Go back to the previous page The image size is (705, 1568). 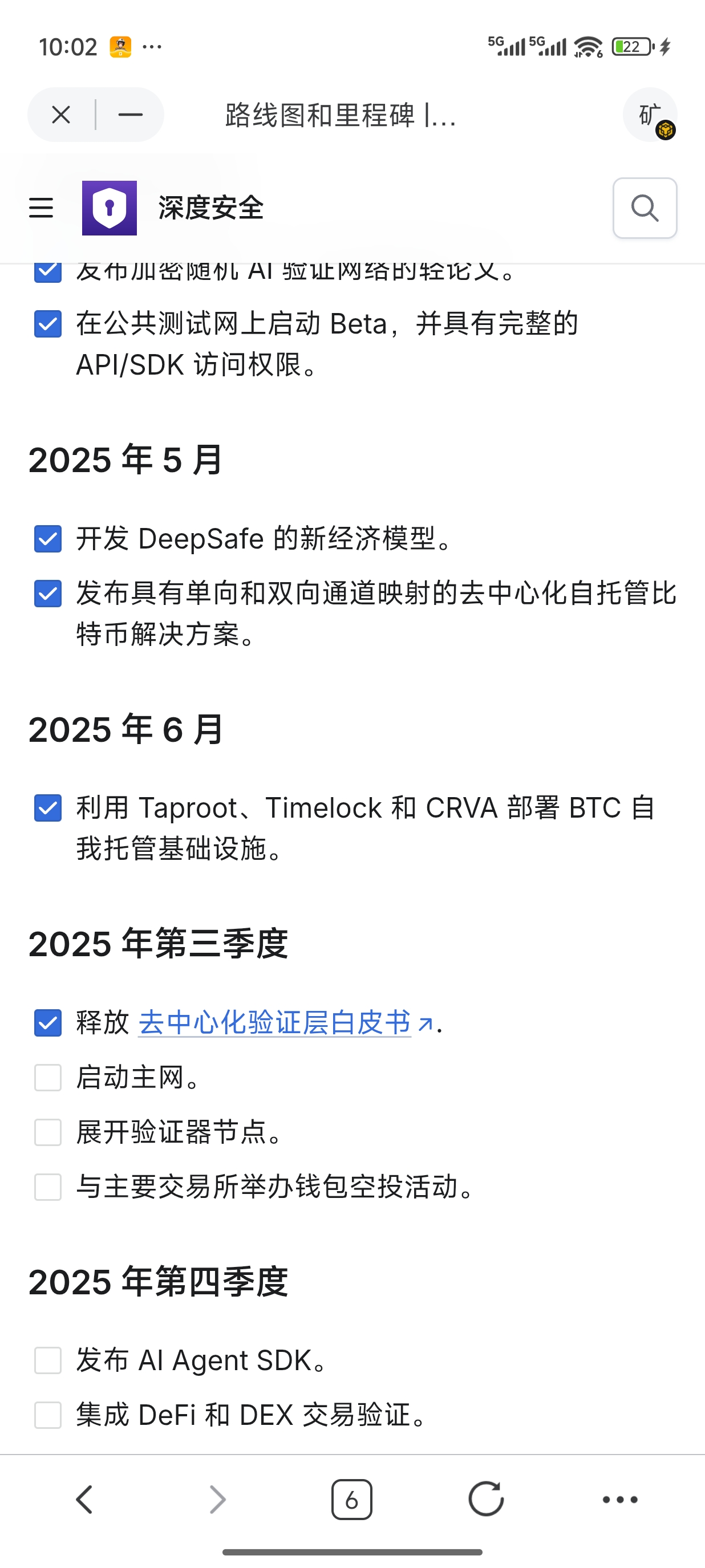(84, 1499)
